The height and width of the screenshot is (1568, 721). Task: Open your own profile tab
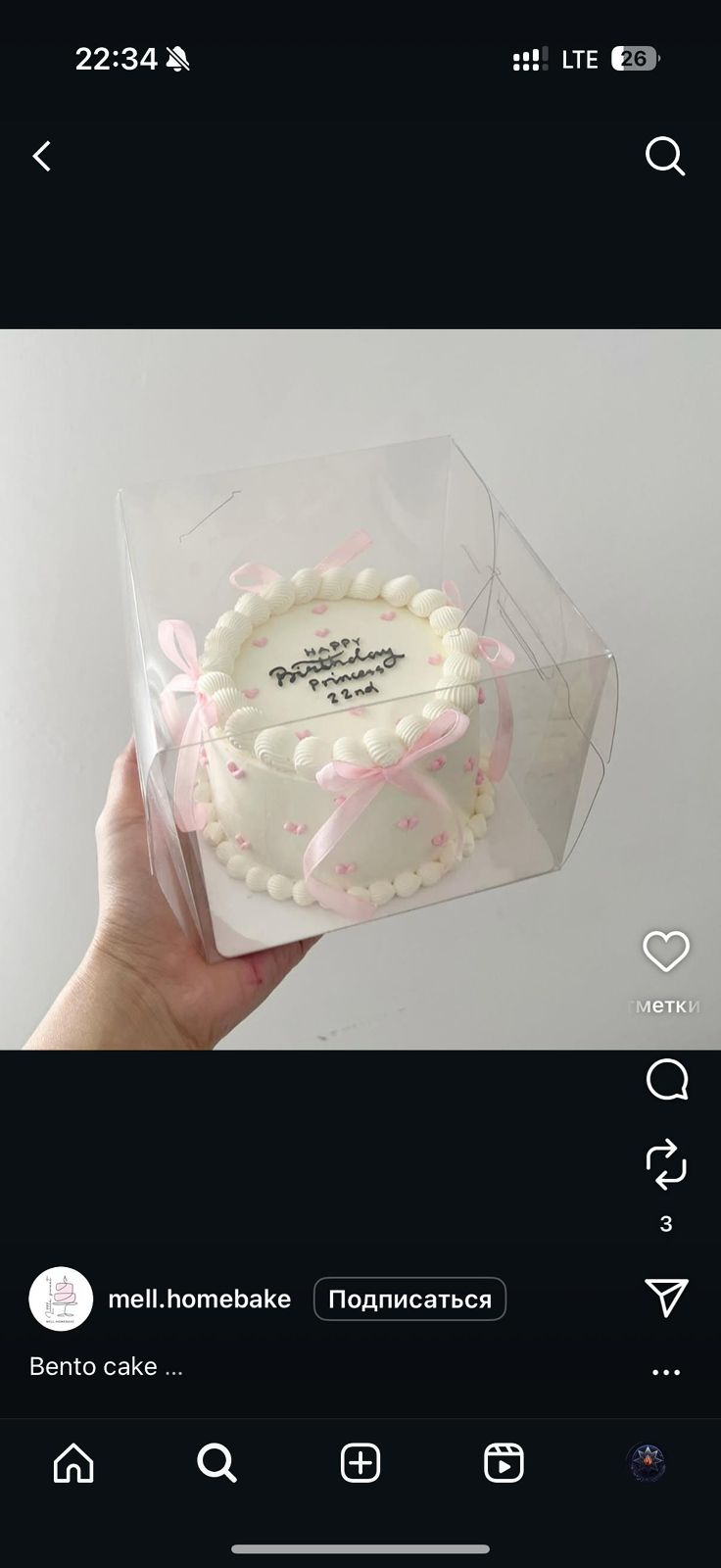[x=647, y=1463]
